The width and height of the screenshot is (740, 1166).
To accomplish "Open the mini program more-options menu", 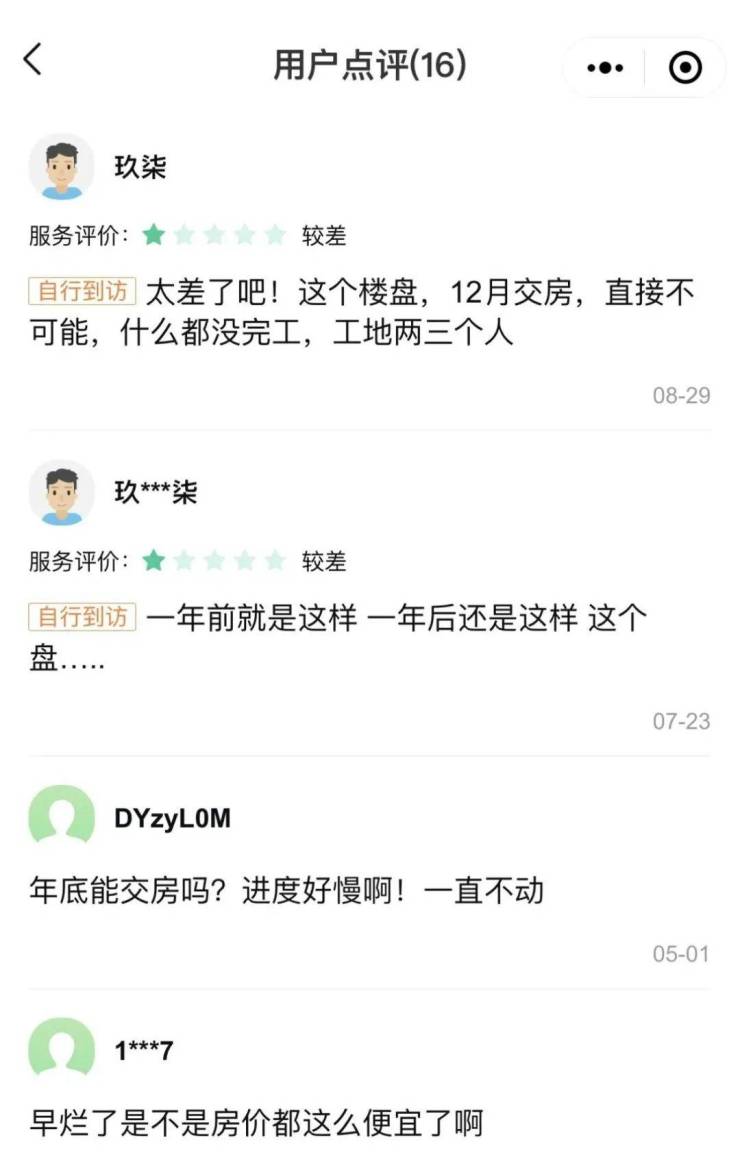I will coord(605,68).
